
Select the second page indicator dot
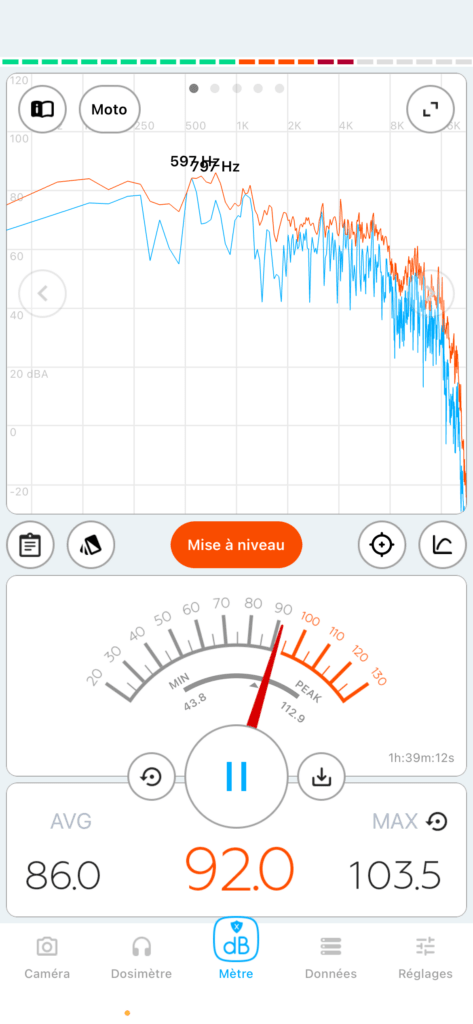point(215,88)
